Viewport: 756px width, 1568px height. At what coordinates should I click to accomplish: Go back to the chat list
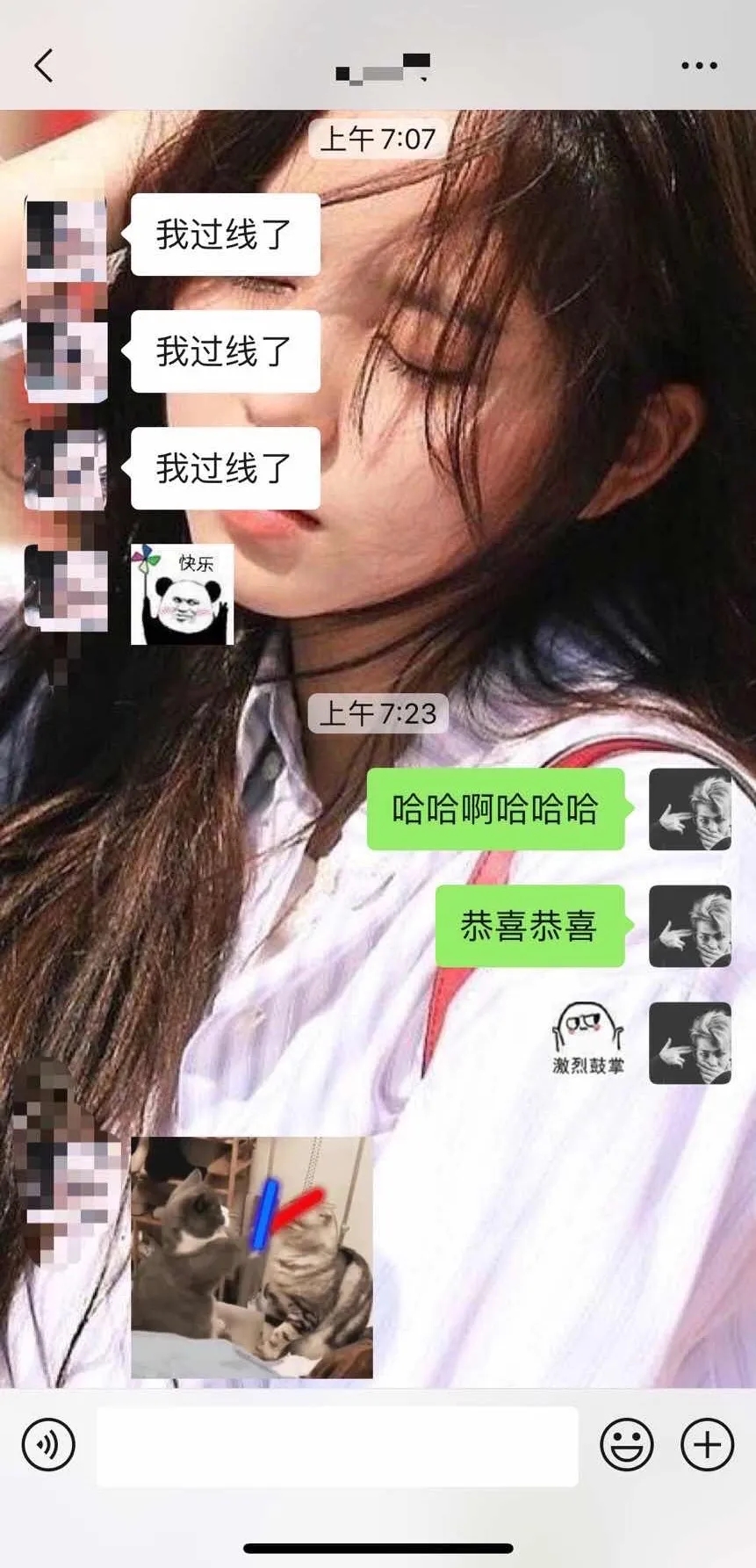click(x=44, y=65)
